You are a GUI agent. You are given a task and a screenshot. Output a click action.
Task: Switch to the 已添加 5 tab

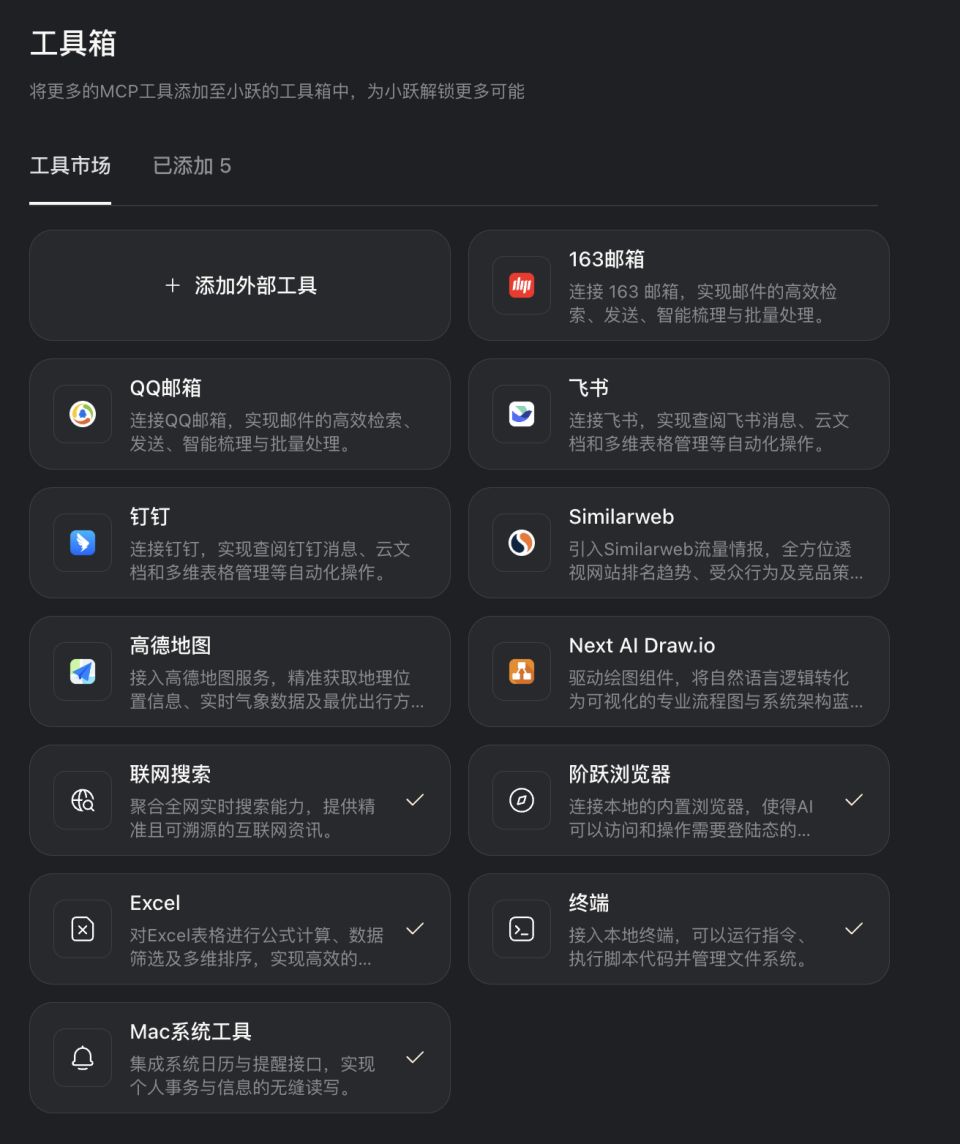[191, 166]
